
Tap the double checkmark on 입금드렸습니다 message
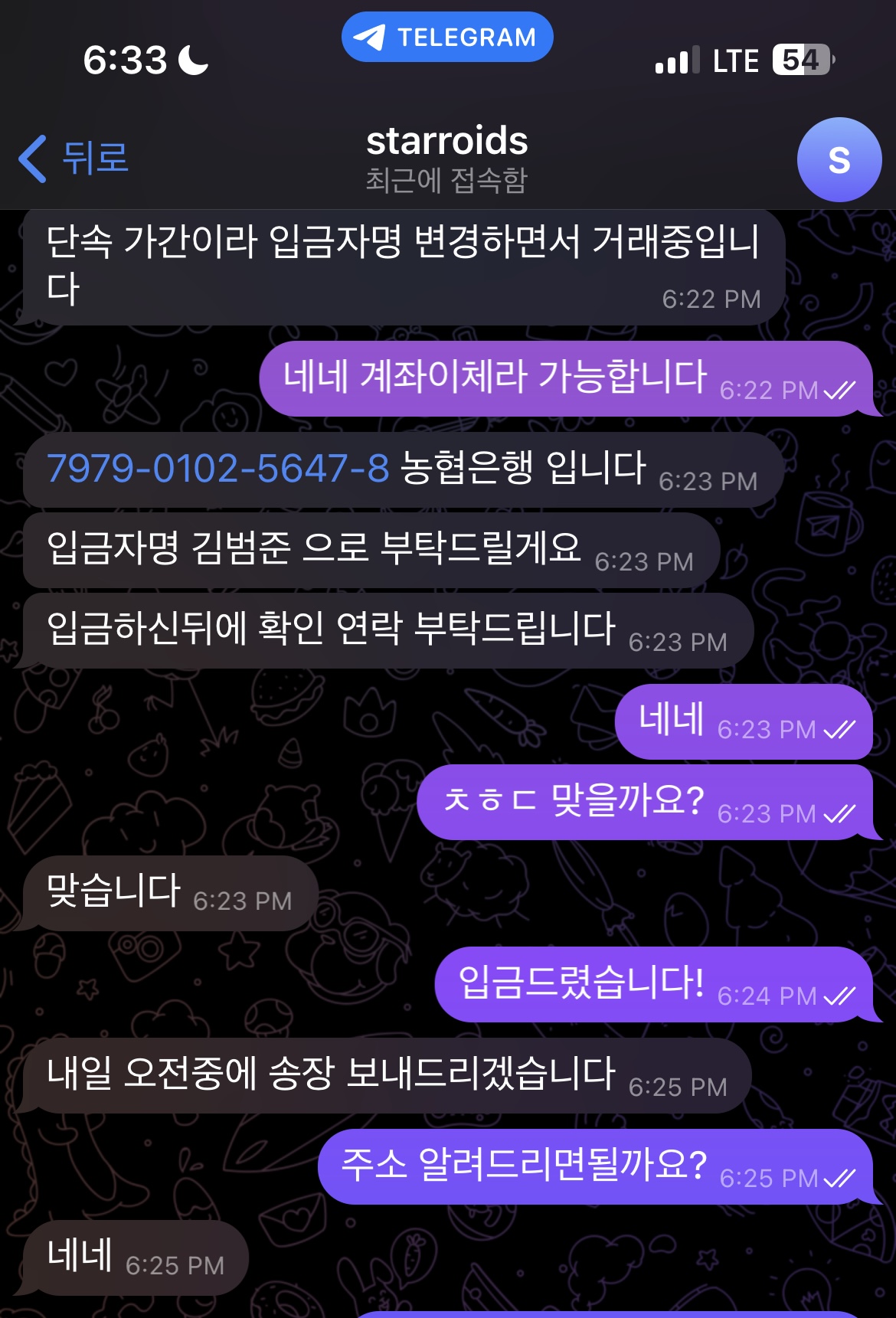(x=840, y=998)
